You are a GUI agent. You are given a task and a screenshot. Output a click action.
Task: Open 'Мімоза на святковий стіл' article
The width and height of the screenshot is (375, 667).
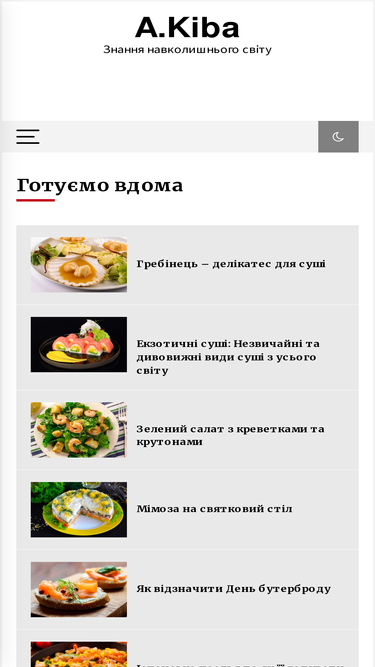[214, 509]
